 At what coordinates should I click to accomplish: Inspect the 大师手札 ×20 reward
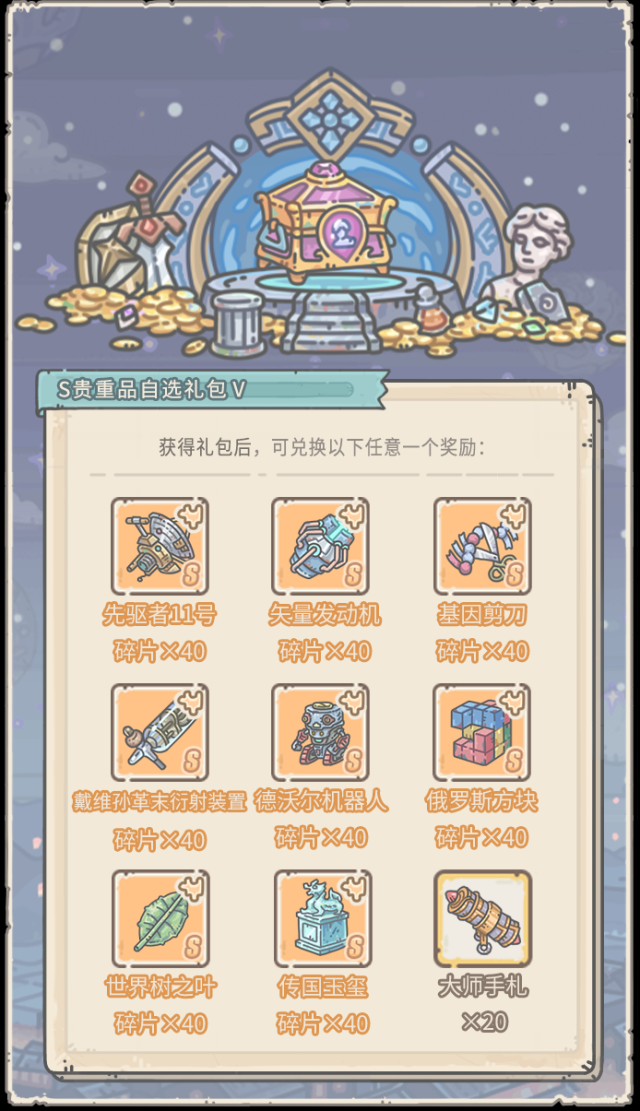[482, 919]
